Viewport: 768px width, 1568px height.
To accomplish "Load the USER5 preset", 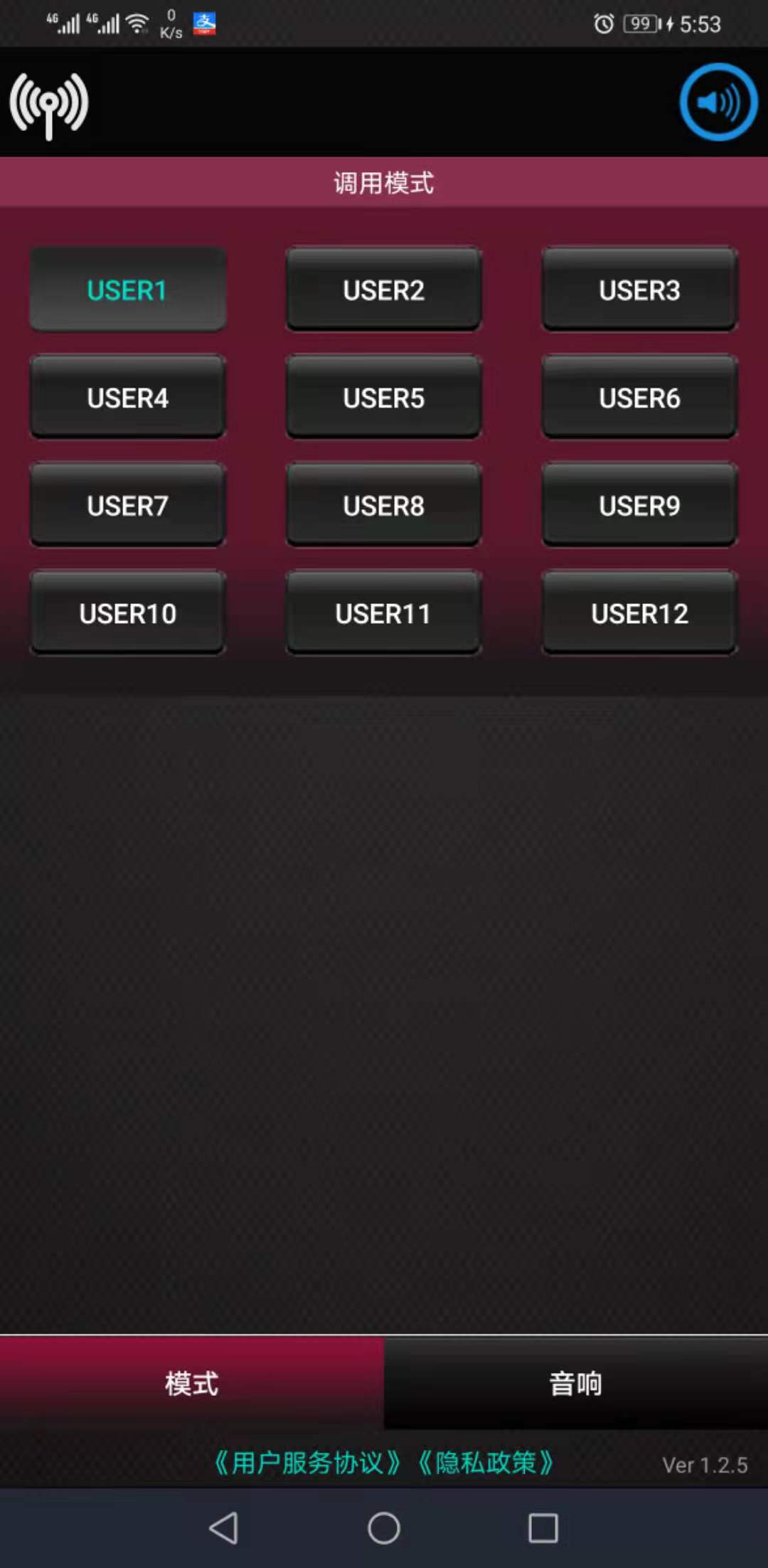I will coord(384,398).
